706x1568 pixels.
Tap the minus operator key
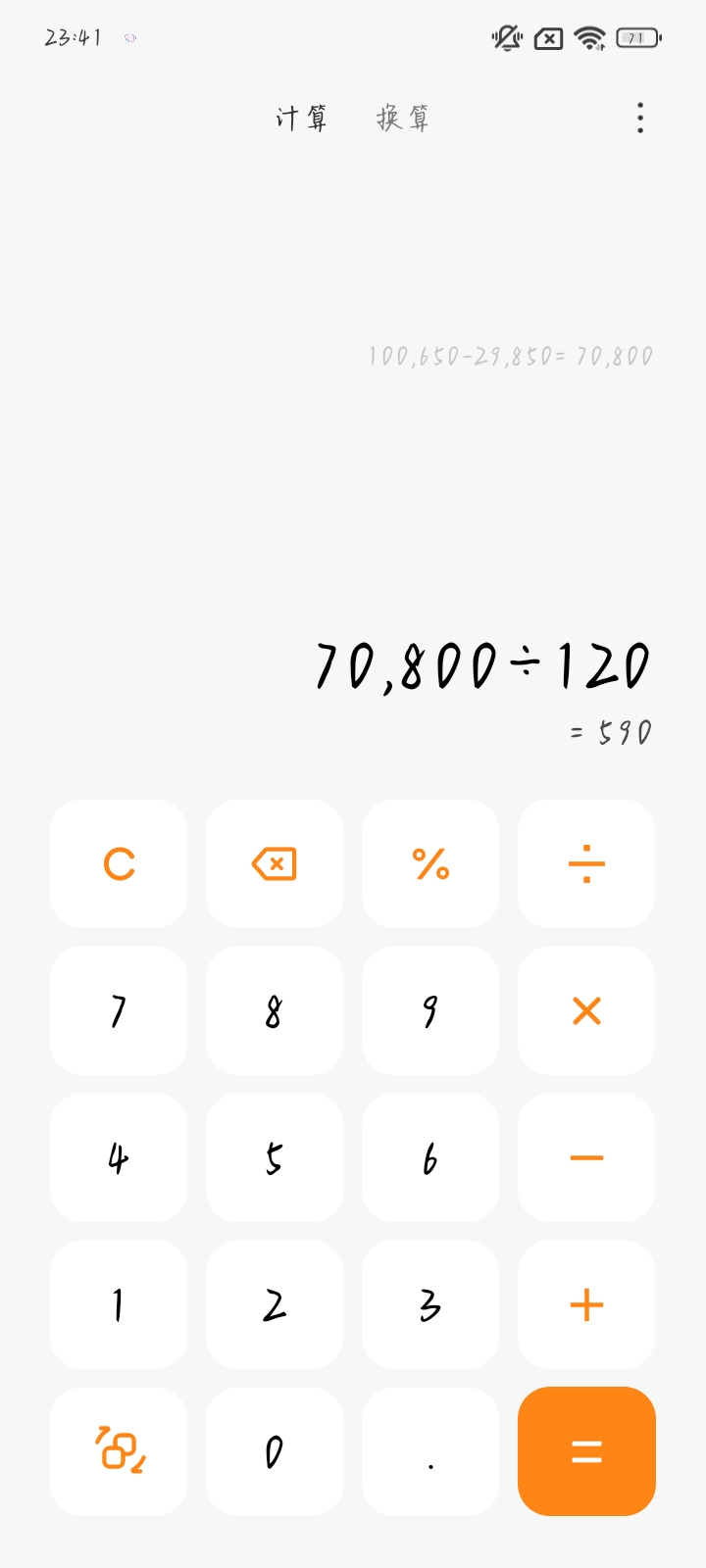pyautogui.click(x=586, y=1157)
